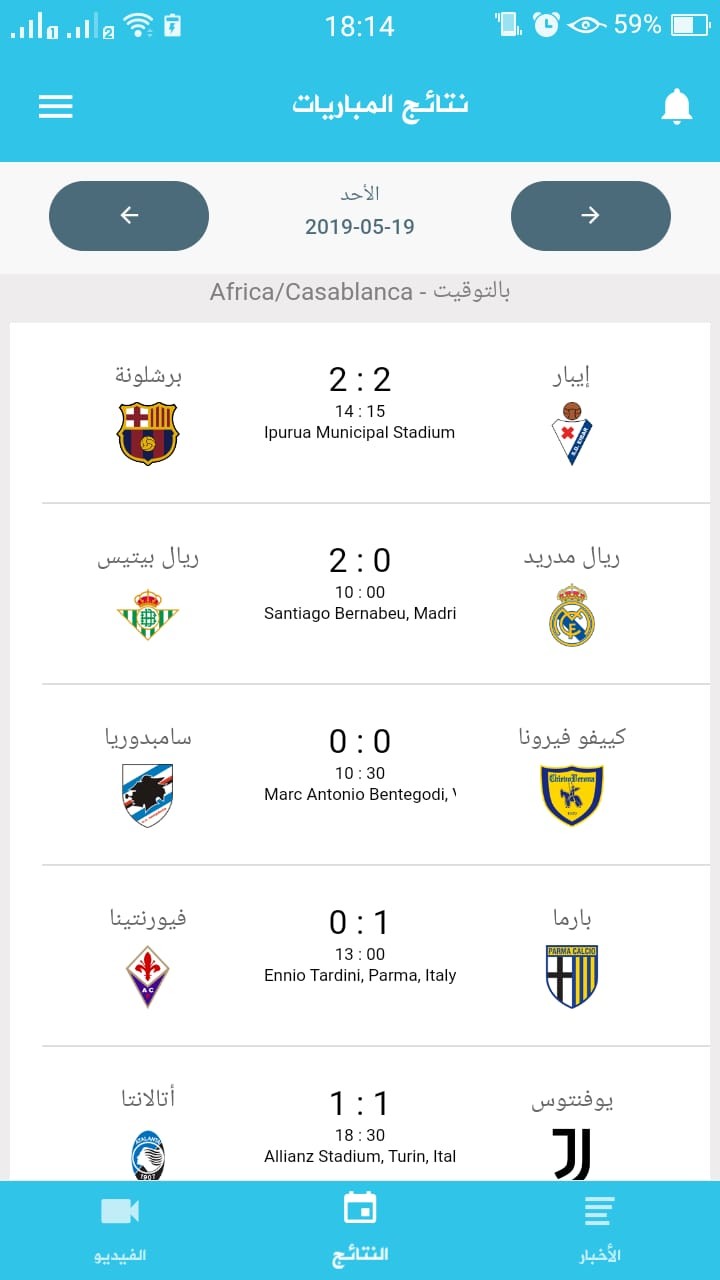
Task: Tap the left arrow date button
Action: (x=129, y=215)
